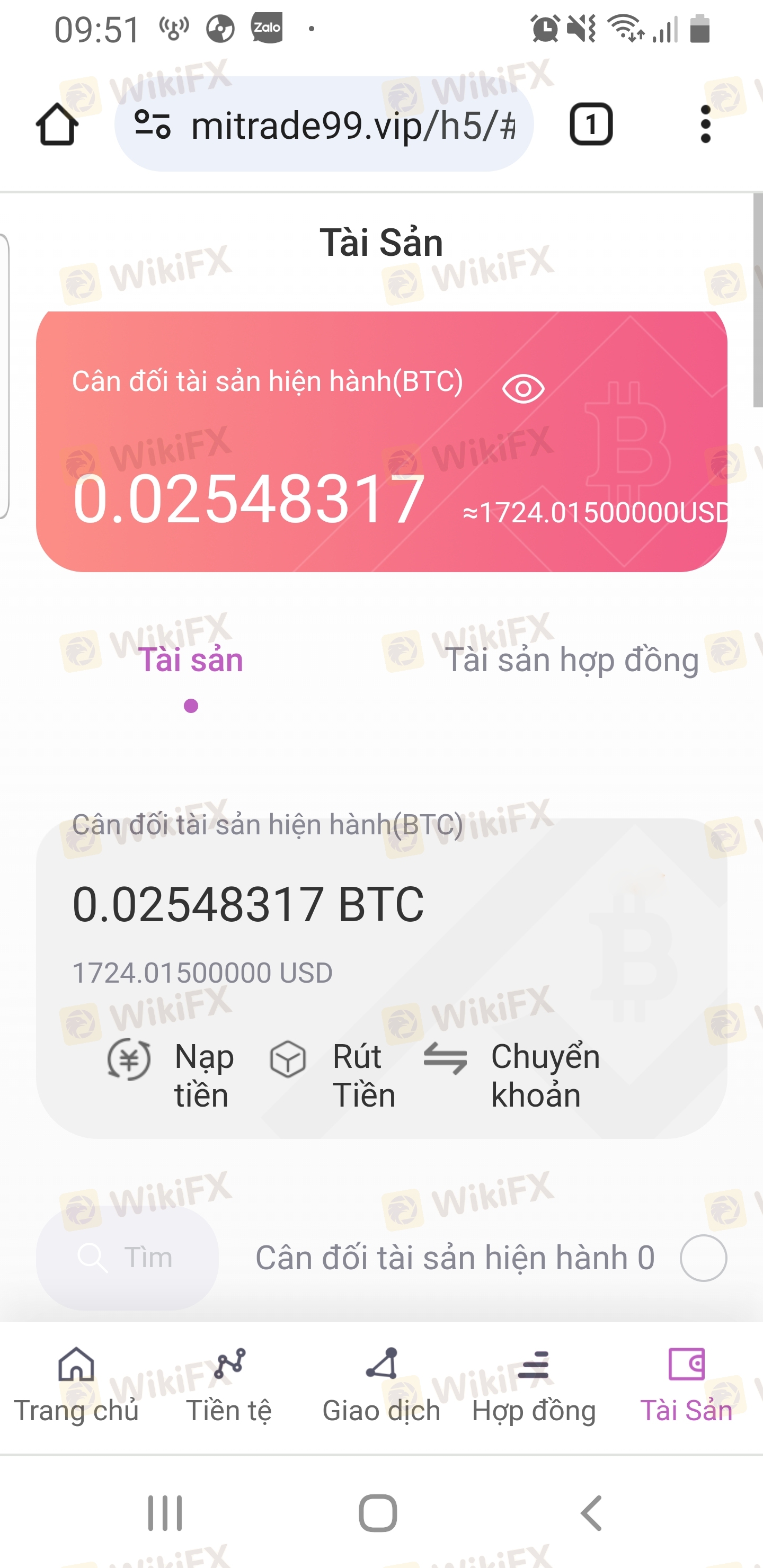Open the browser tab switcher
The width and height of the screenshot is (763, 1568).
(591, 124)
